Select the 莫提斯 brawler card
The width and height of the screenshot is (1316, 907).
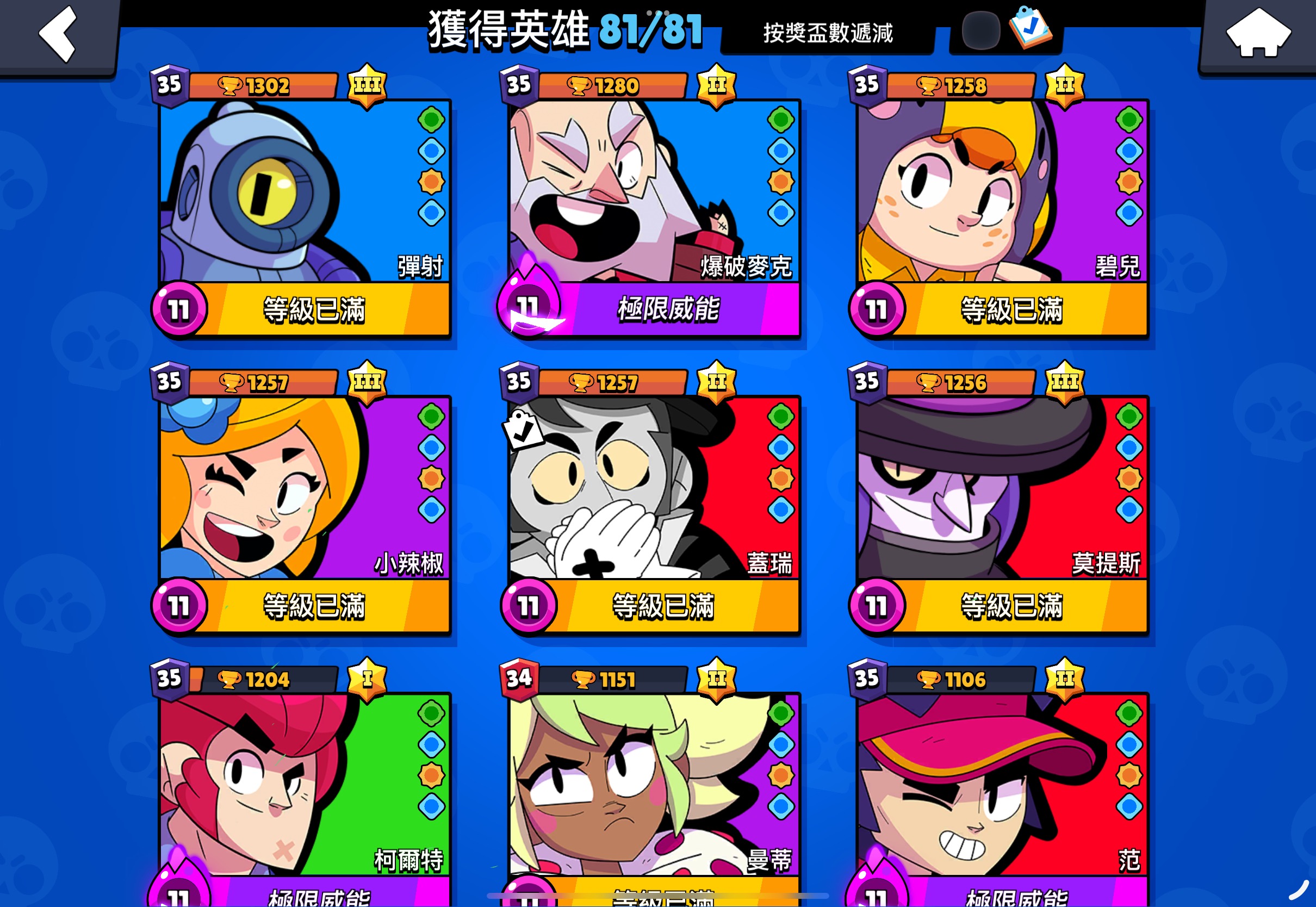(1002, 500)
